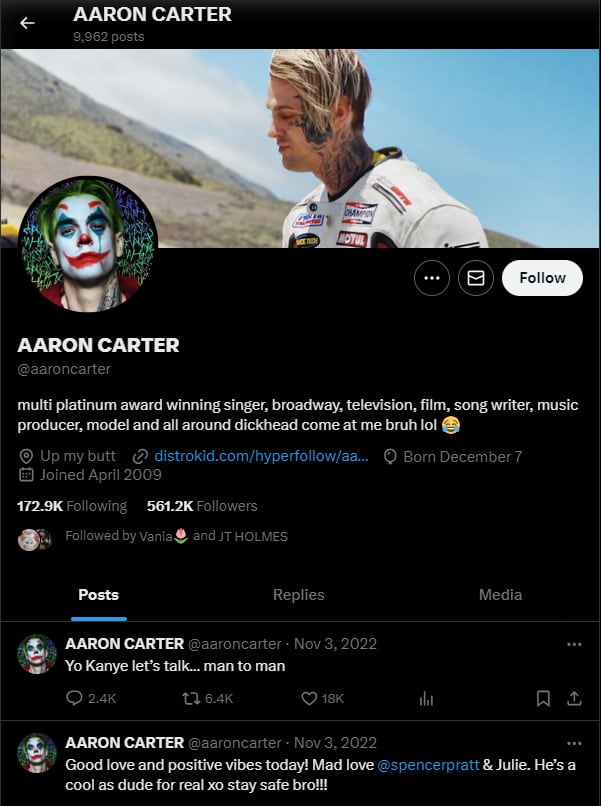
Task: Go back using the arrow
Action: point(27,23)
